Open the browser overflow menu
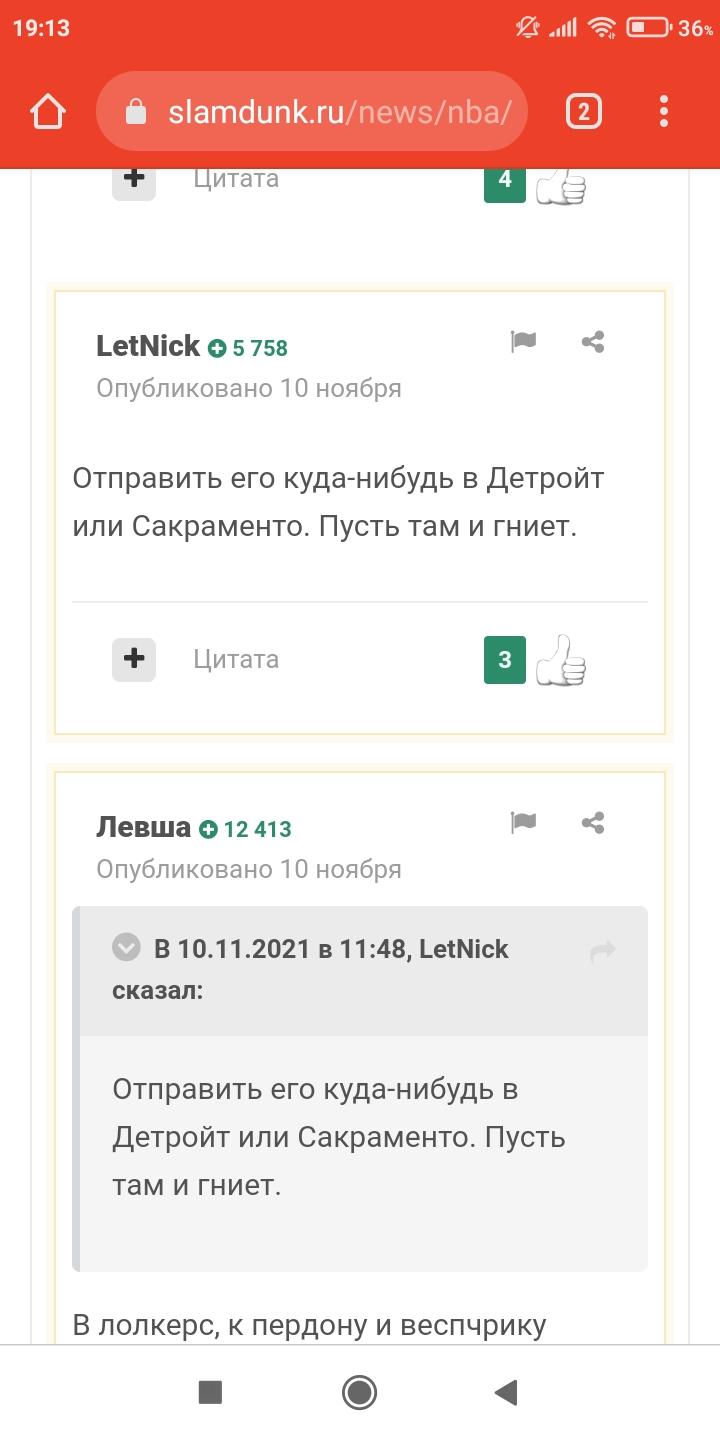 [x=664, y=112]
